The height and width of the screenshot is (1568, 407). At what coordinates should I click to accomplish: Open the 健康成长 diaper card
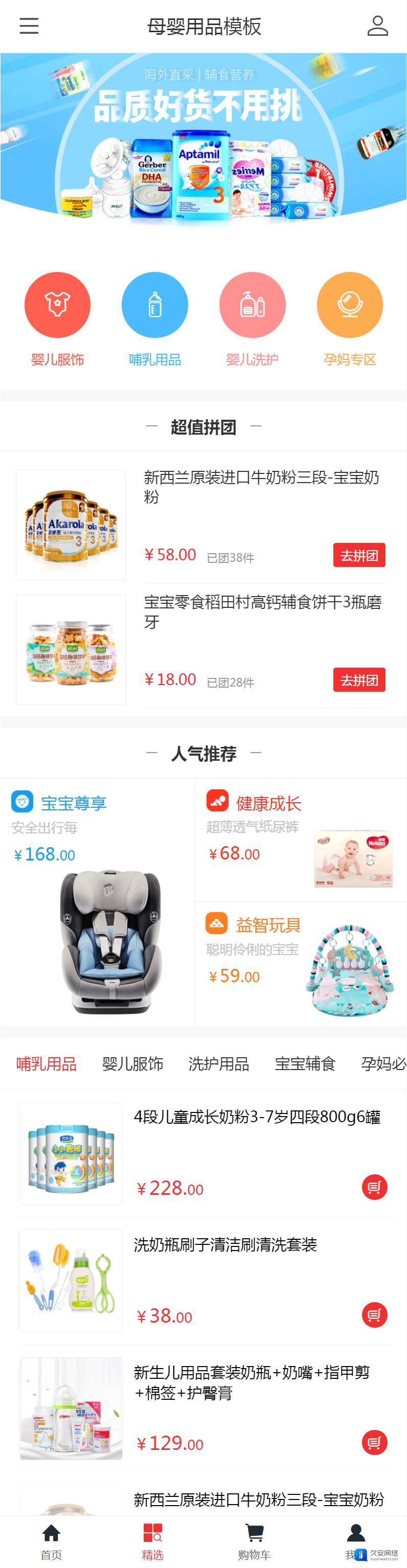[301, 840]
